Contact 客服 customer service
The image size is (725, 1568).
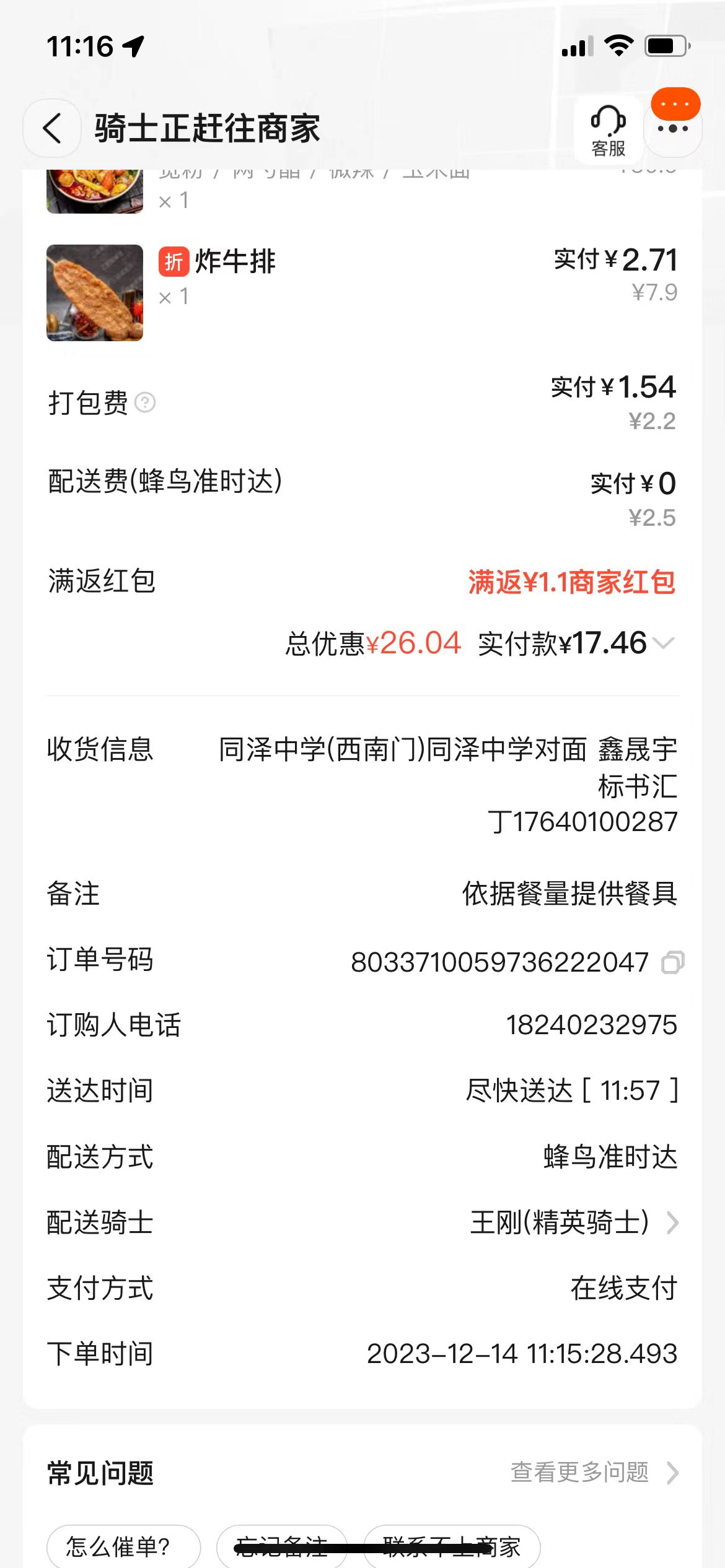[608, 129]
